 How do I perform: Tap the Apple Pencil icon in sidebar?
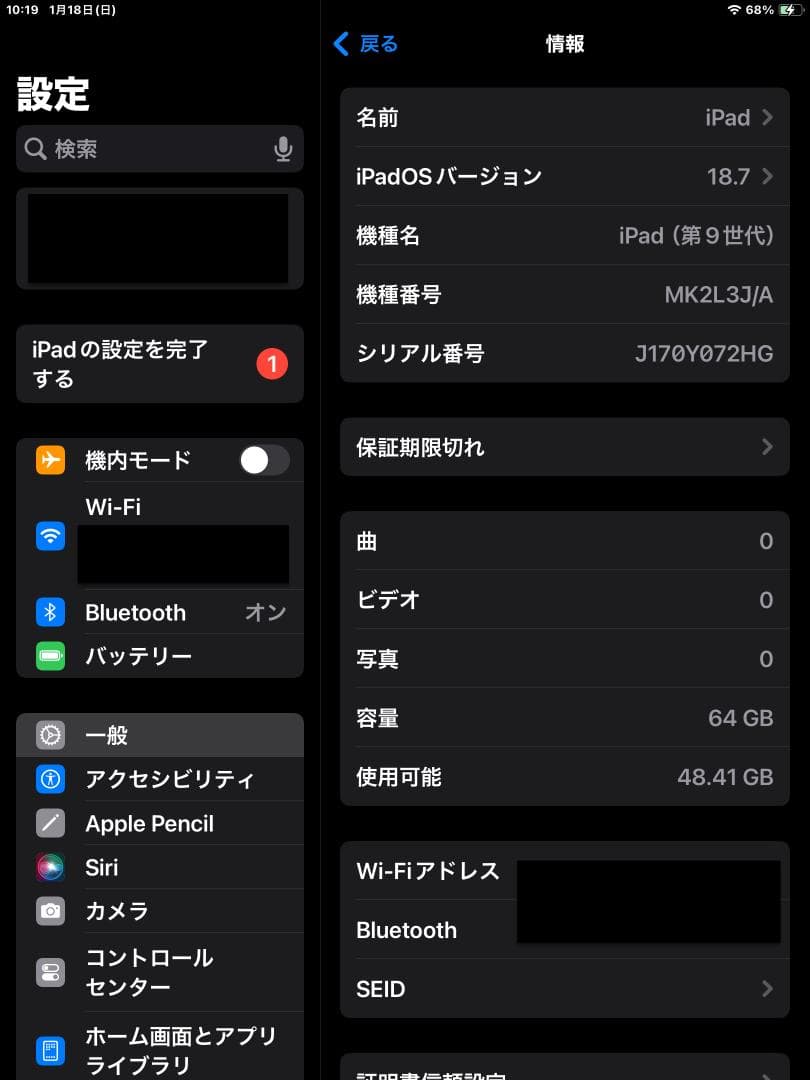click(49, 823)
